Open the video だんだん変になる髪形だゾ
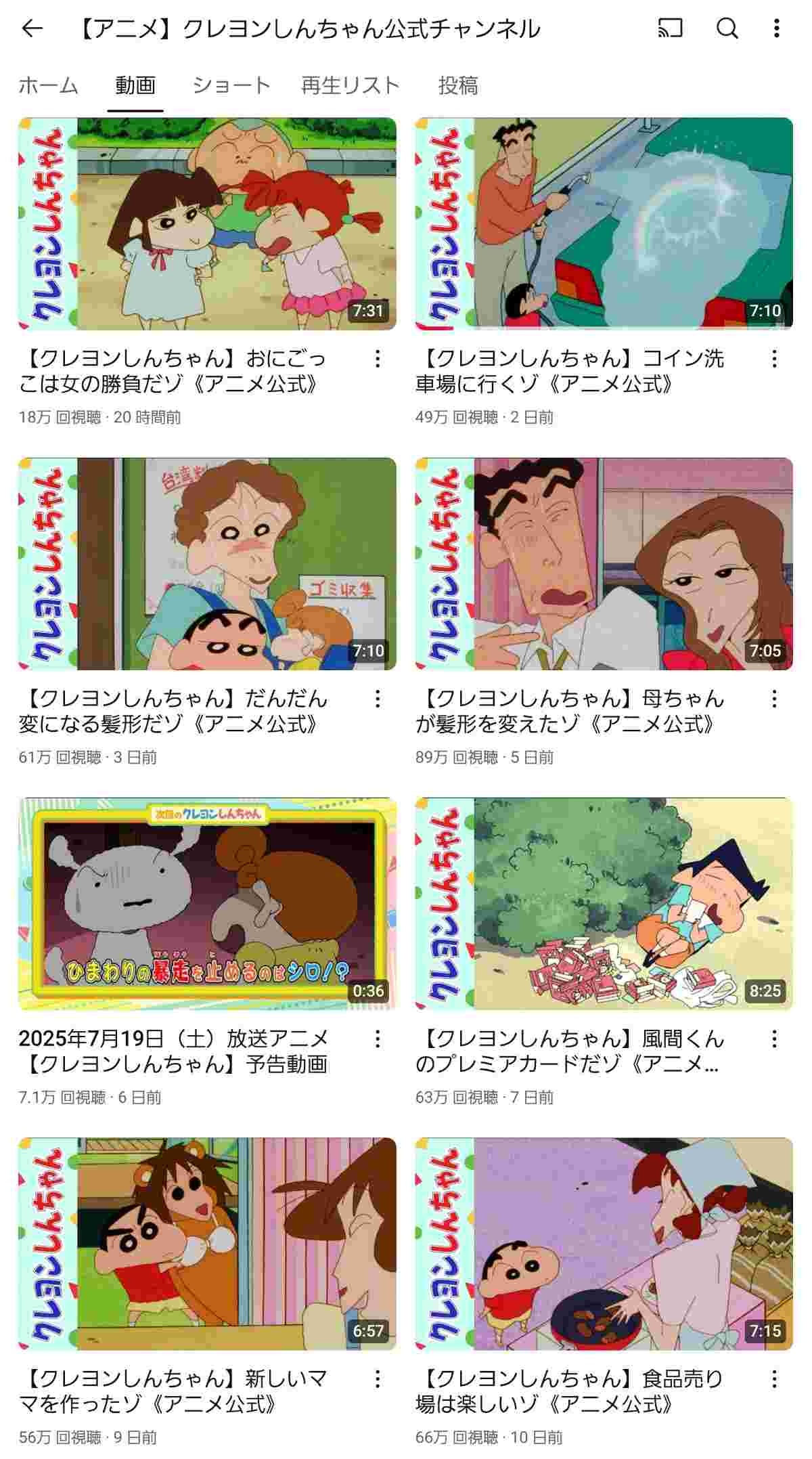Screen dimensions: 812x1459 (207, 563)
